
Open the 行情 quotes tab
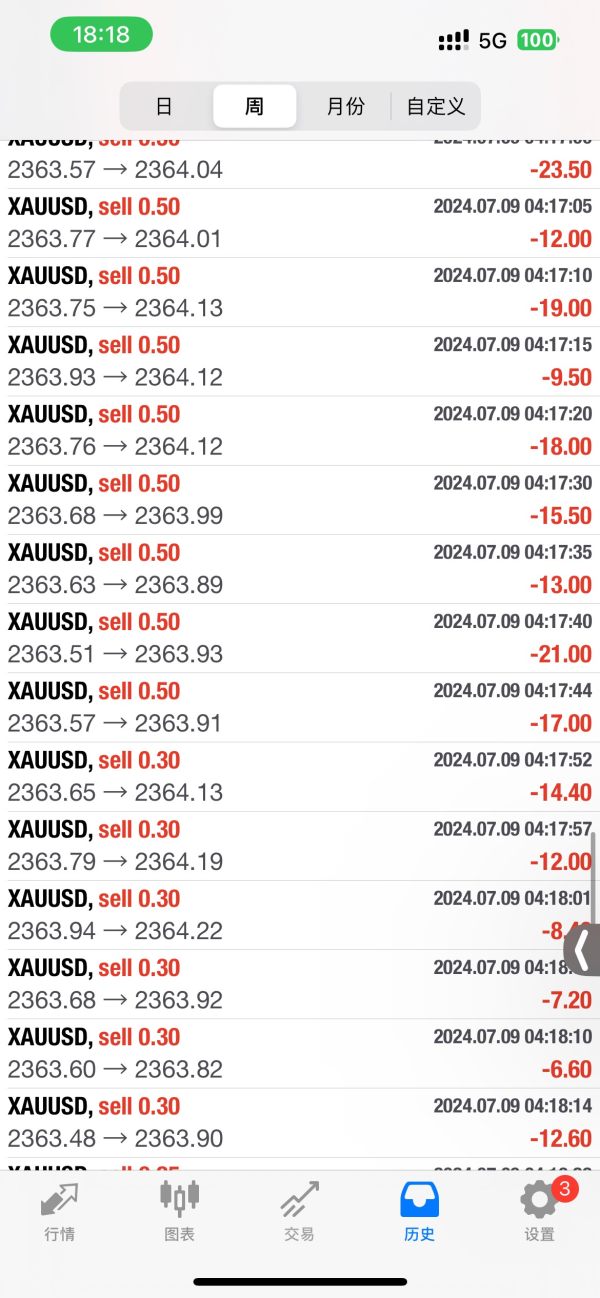pos(60,1210)
